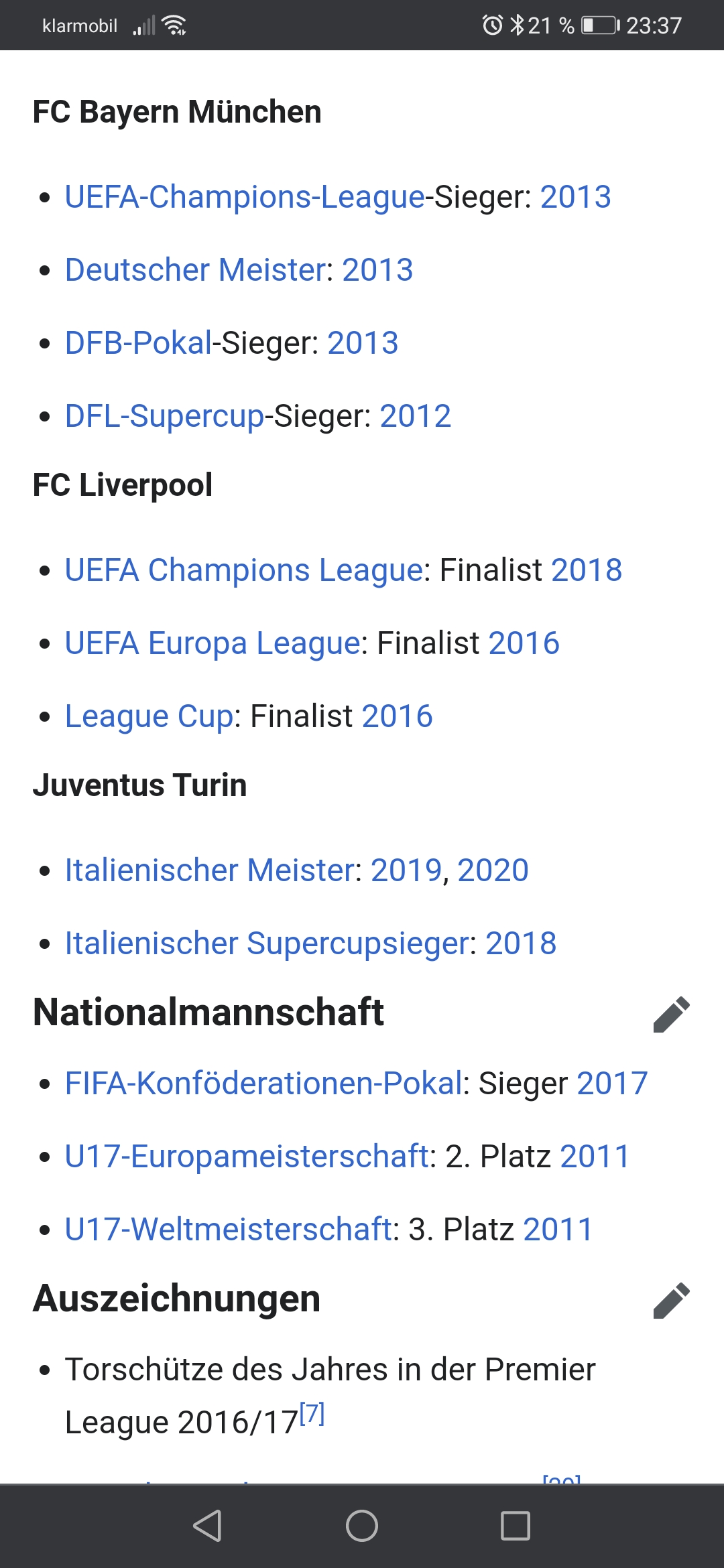This screenshot has width=724, height=1568.
Task: Open the FIFA-Konföderationen-Pokal link
Action: tap(263, 1084)
